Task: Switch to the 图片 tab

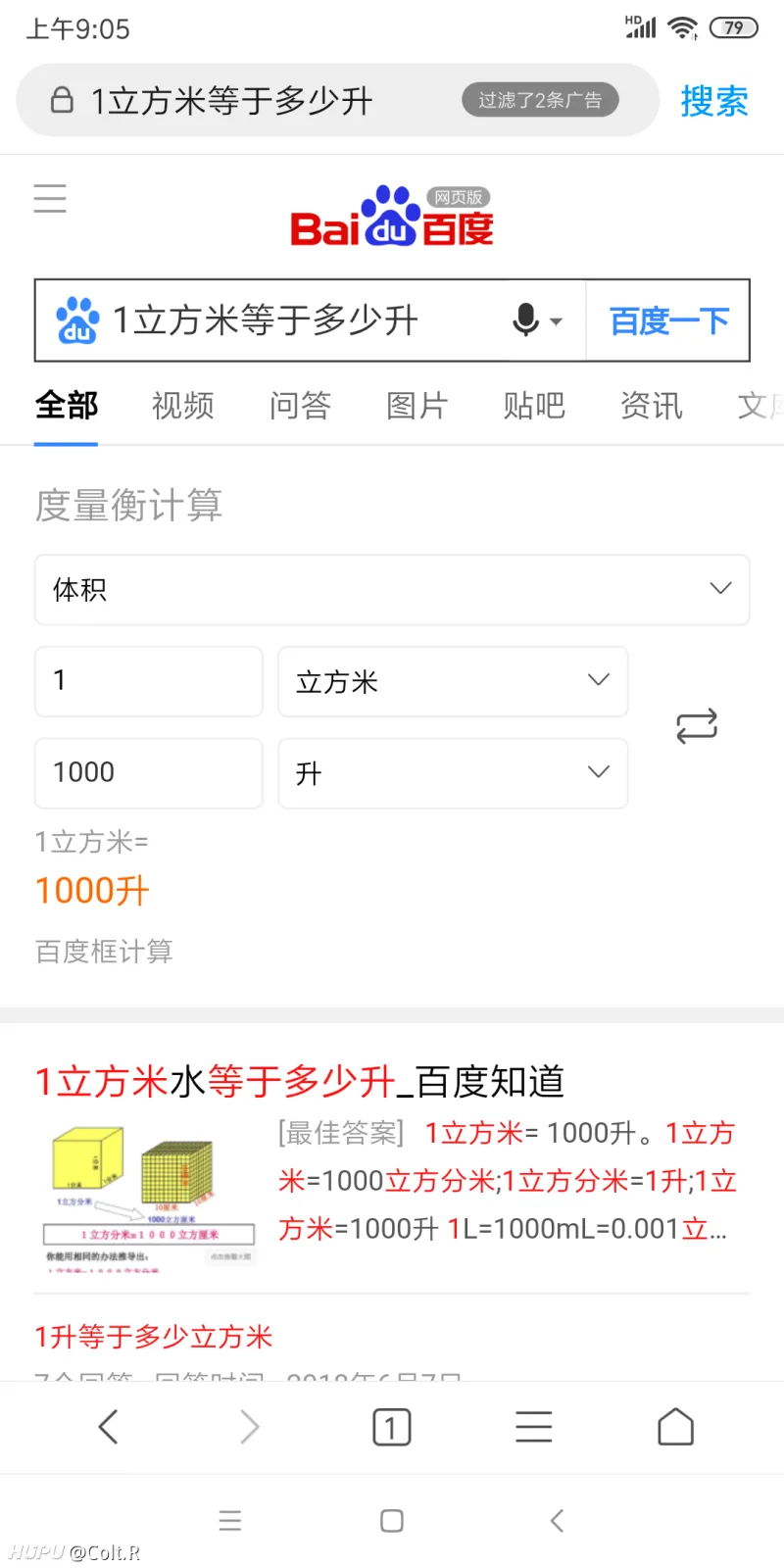Action: [x=416, y=405]
